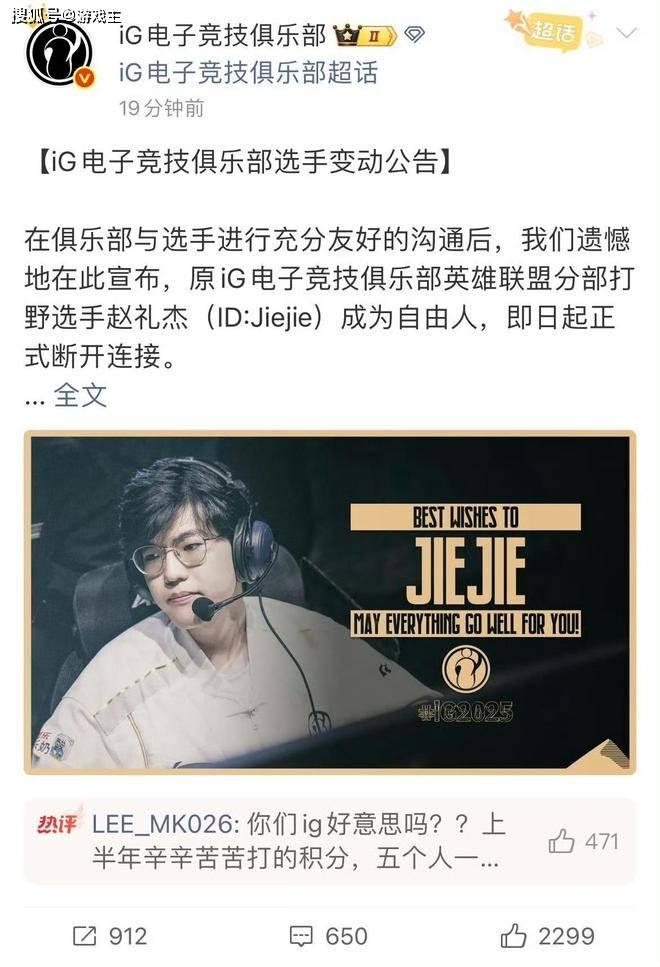Open the iG电子竞技俱乐部 account name

[x=222, y=36]
